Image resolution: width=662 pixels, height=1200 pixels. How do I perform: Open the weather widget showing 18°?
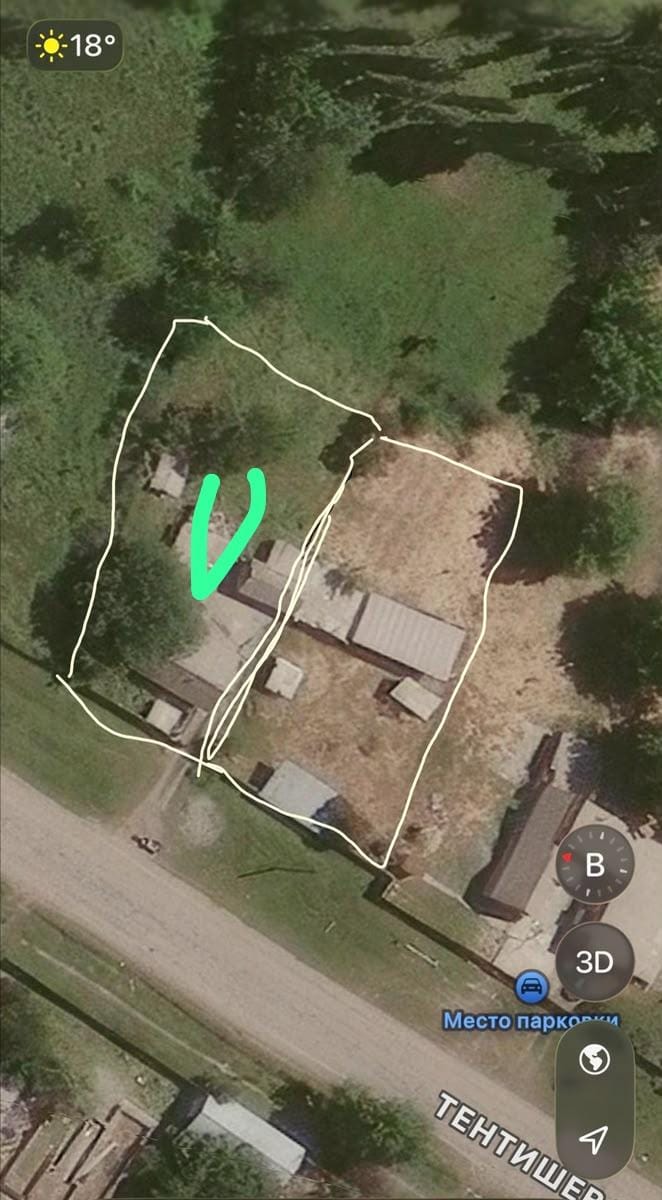76,45
